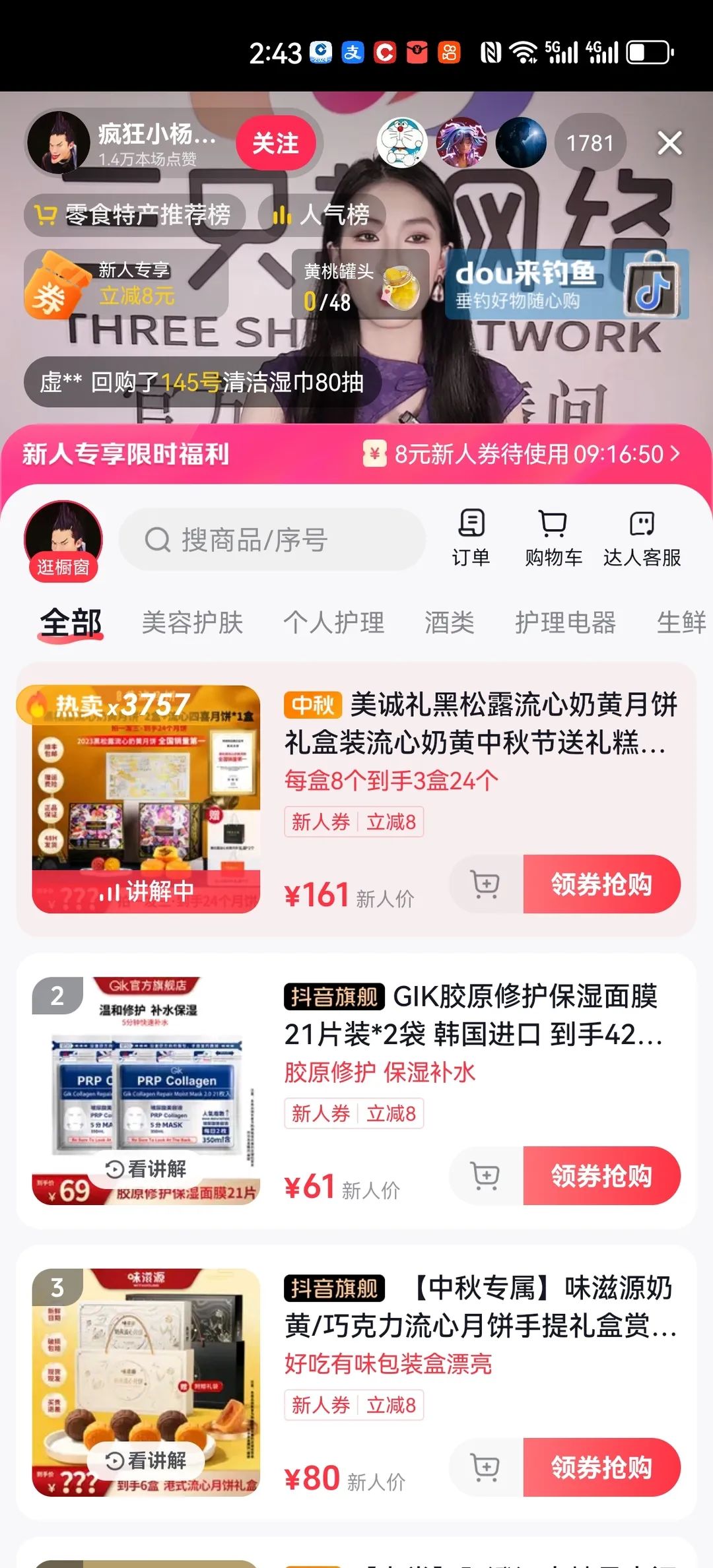This screenshot has width=713, height=1568.
Task: Follow 疯狂小杨 with the 关注 button
Action: [x=275, y=143]
